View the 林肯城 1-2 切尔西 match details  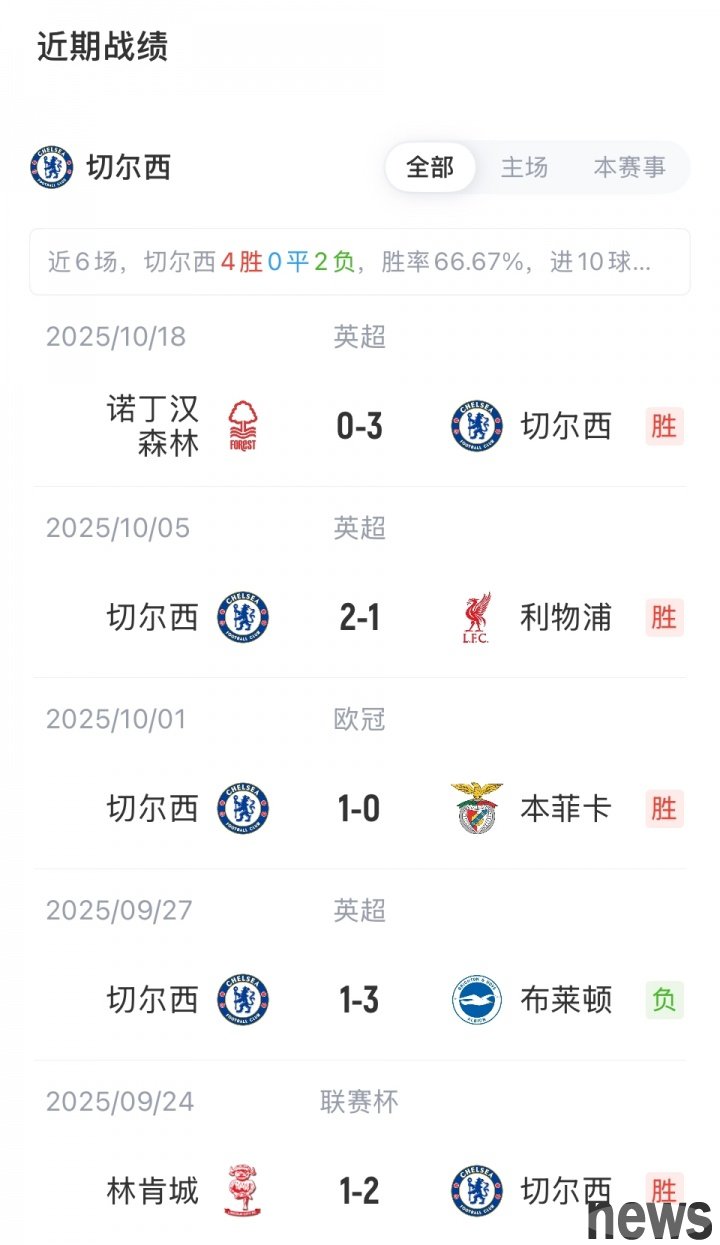coord(360,1191)
